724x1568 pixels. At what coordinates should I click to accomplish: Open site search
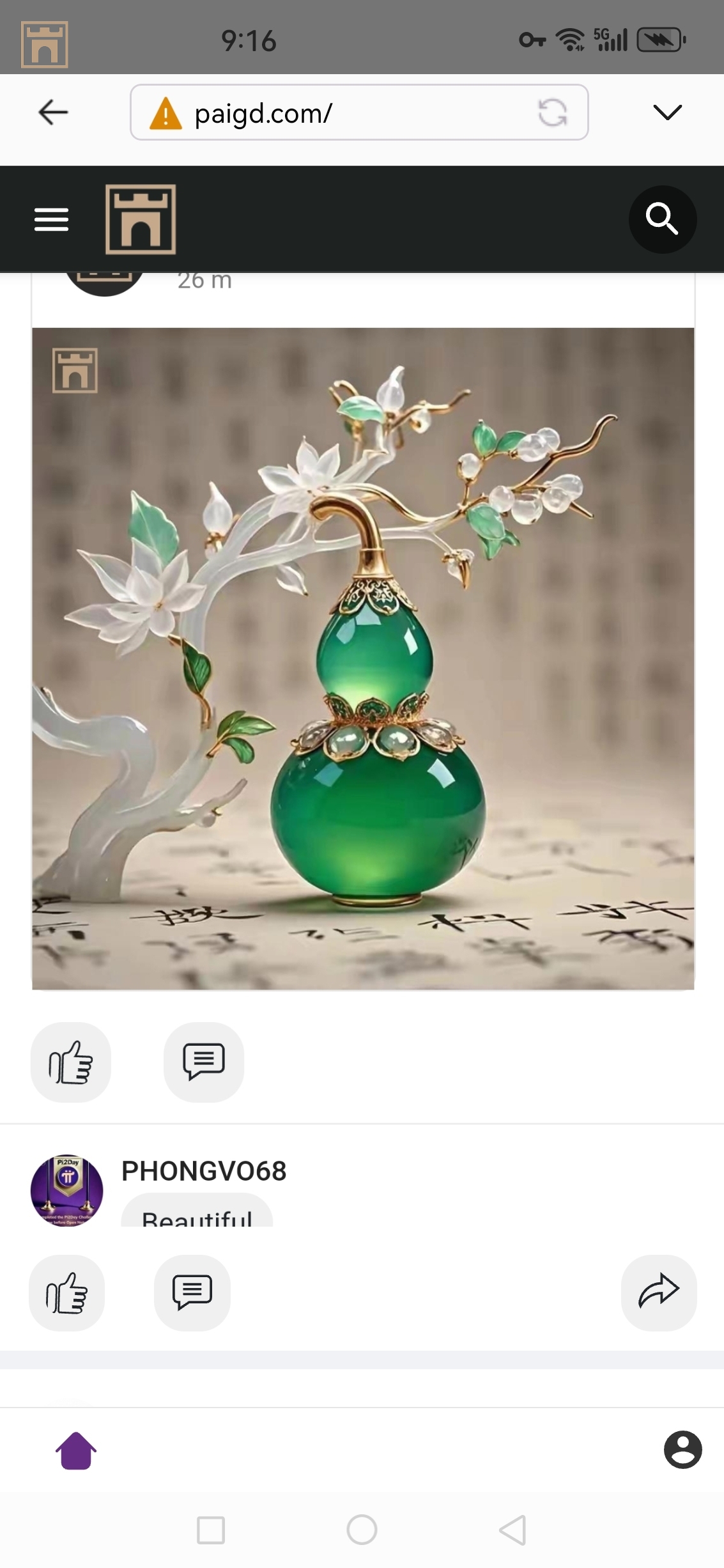click(662, 219)
